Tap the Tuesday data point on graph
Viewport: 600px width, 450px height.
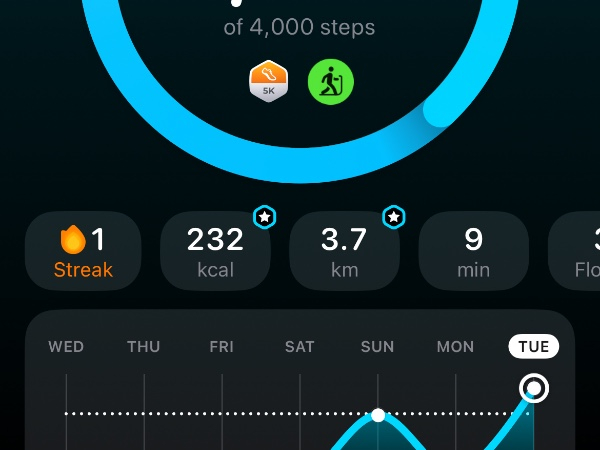pos(534,388)
